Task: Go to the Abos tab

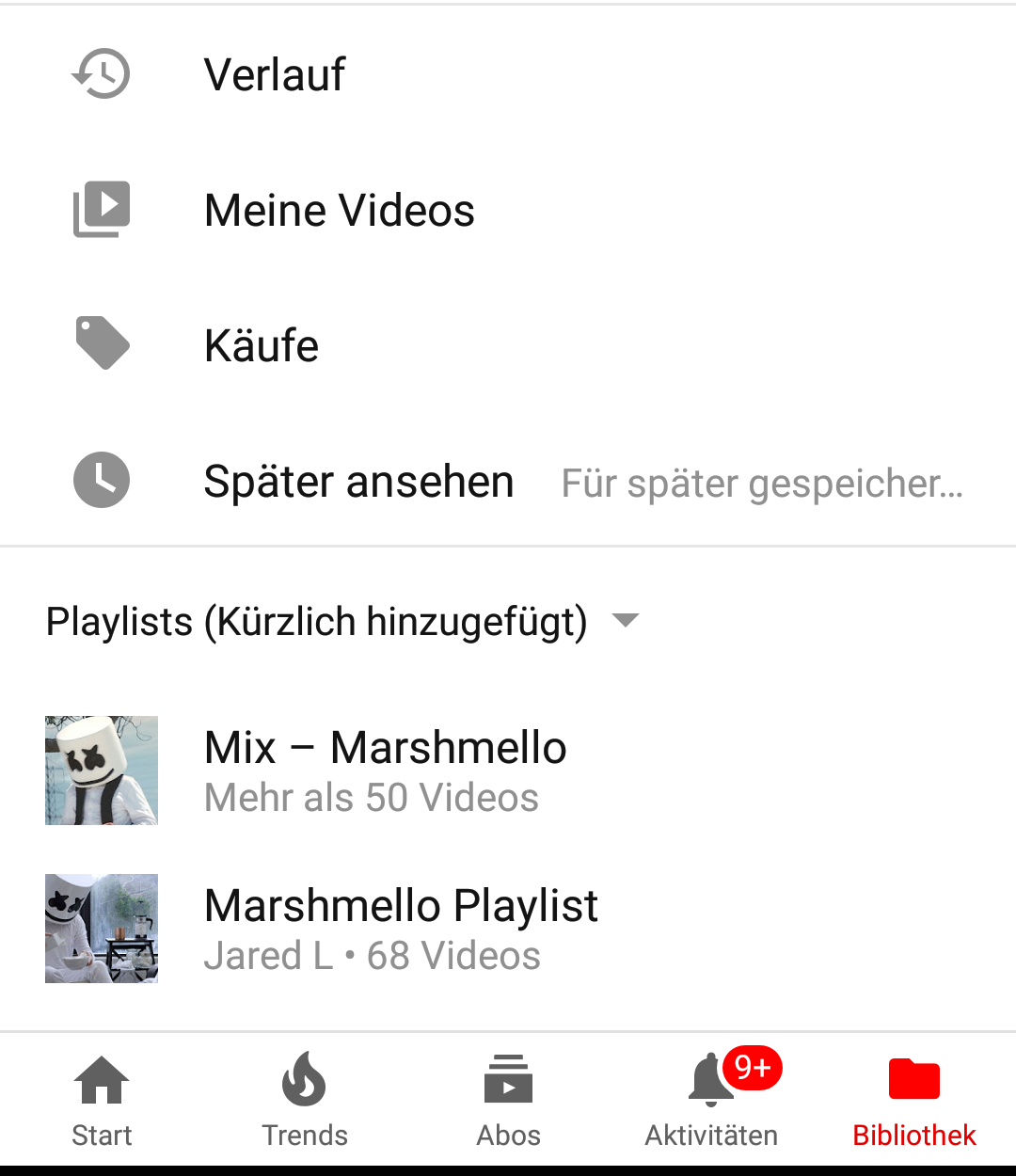Action: [x=508, y=1101]
